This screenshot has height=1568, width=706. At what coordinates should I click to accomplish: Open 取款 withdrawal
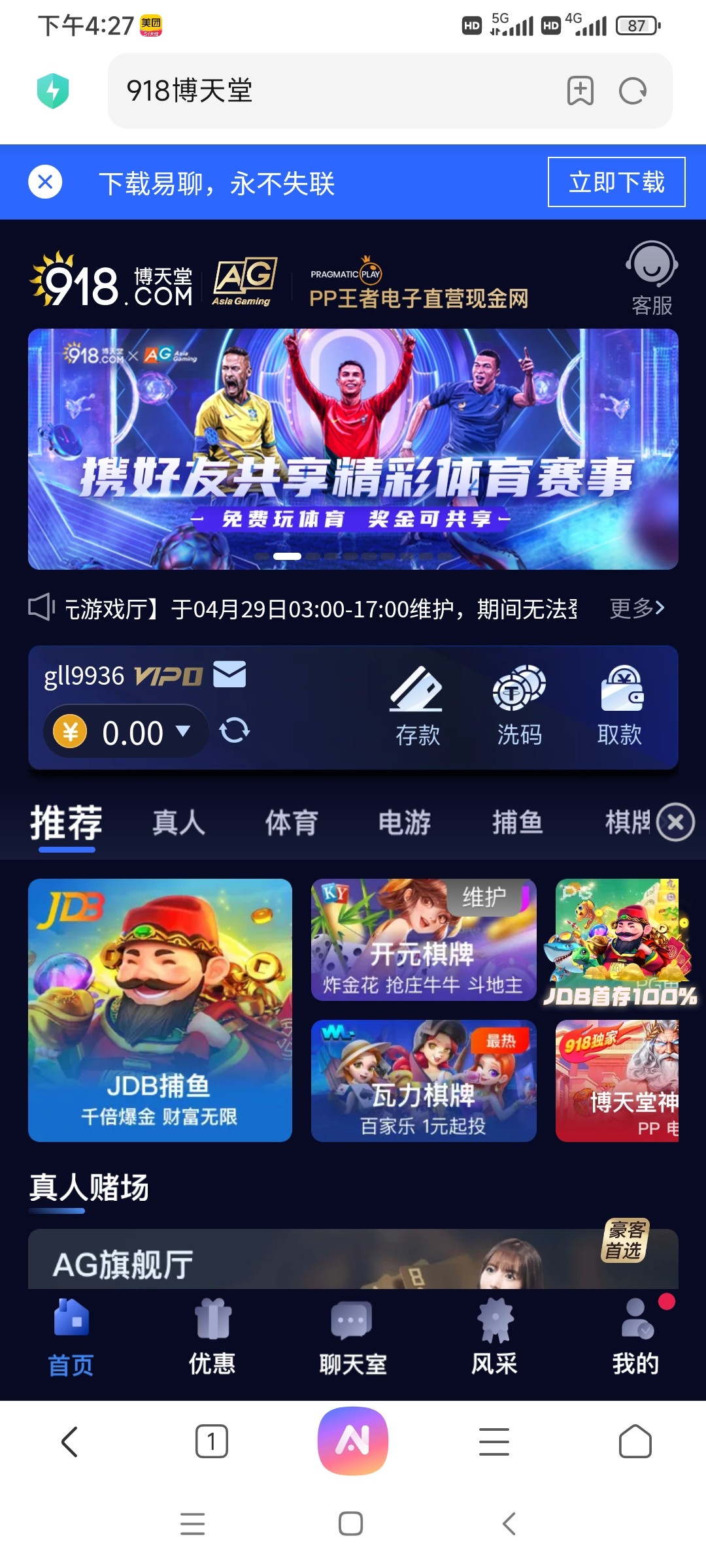[620, 707]
